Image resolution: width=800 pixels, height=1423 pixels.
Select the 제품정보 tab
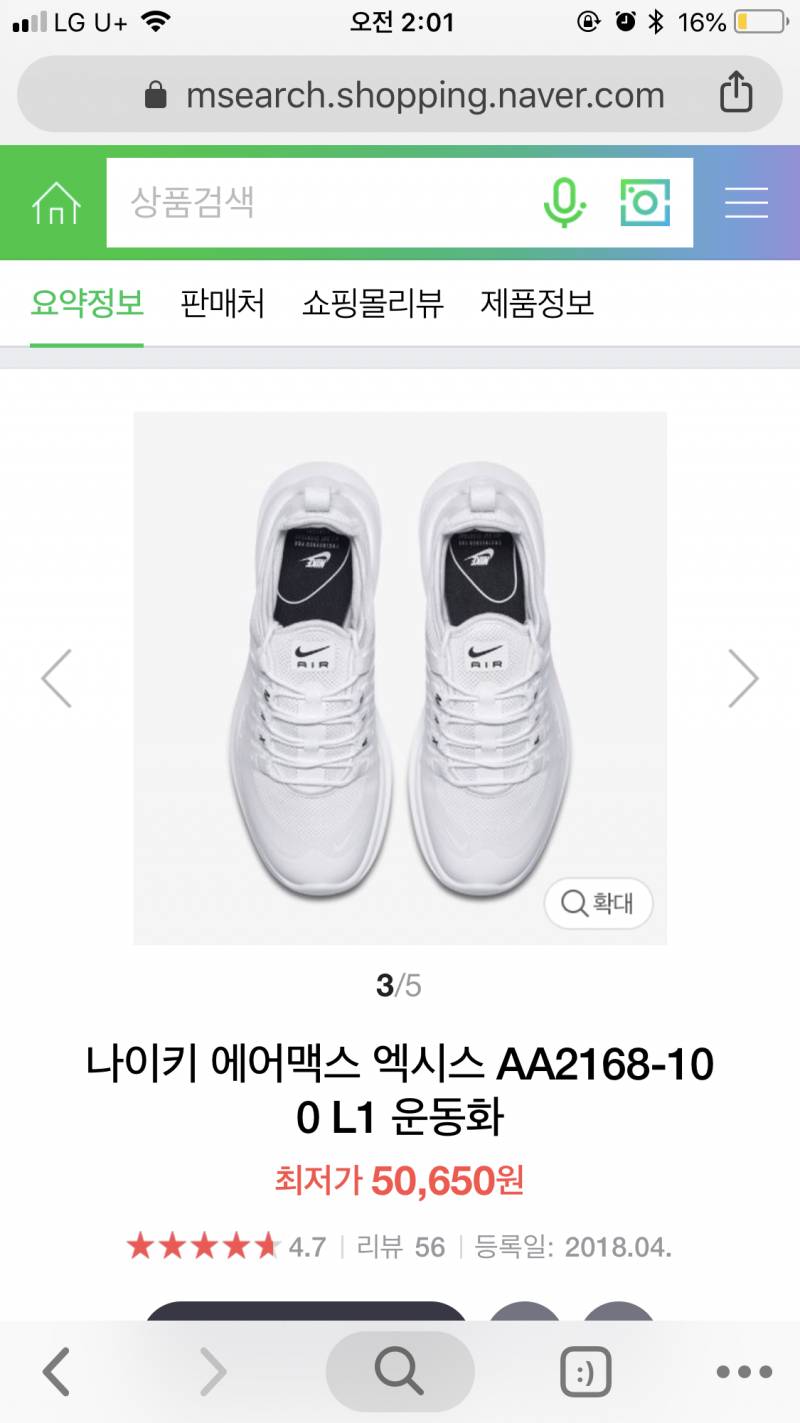537,303
